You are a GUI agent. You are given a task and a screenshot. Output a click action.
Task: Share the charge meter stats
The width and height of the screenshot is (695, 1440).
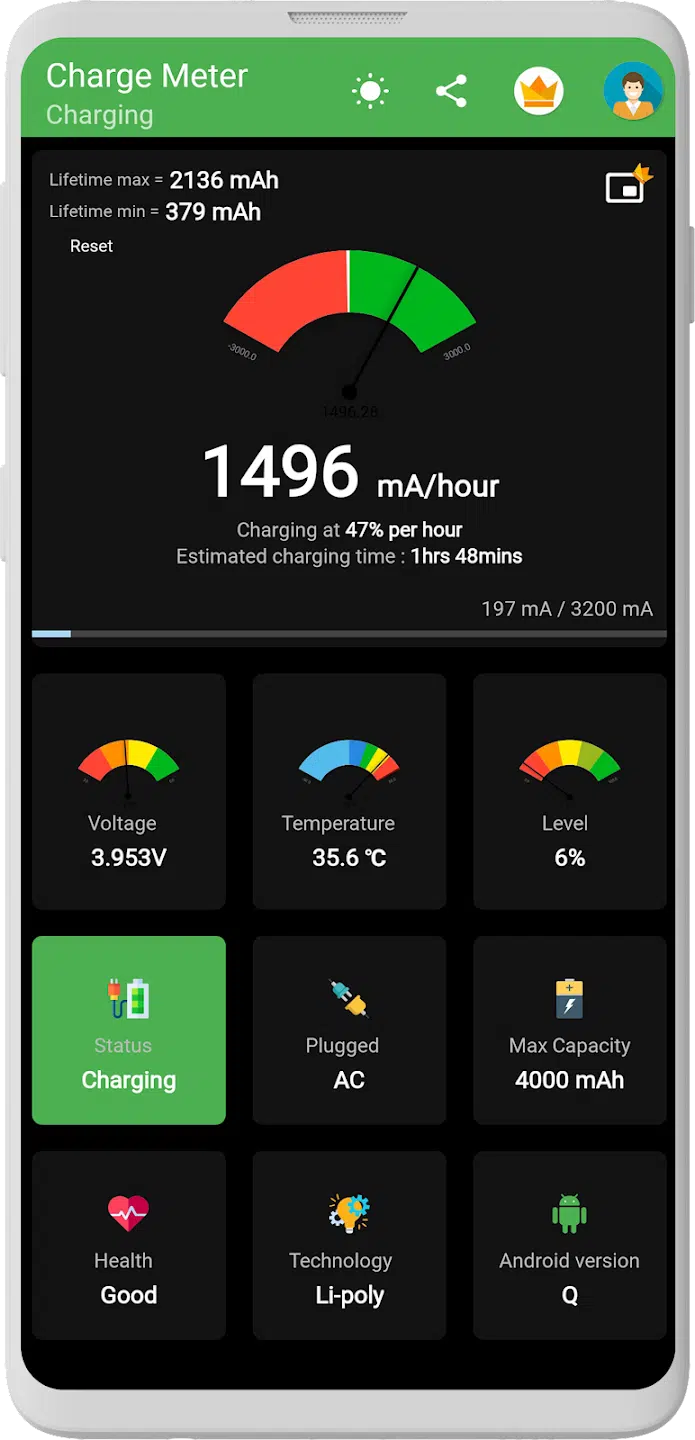click(451, 92)
